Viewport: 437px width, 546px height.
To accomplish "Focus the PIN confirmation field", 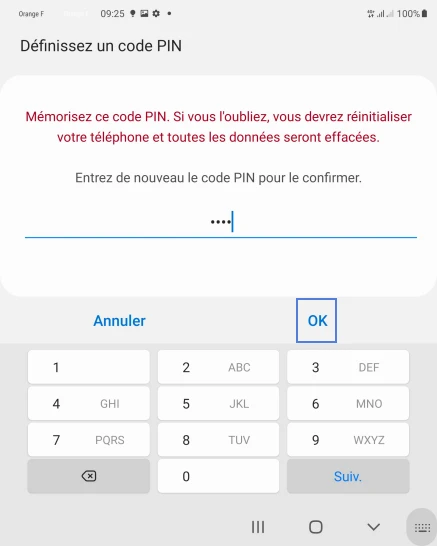I will [221, 222].
